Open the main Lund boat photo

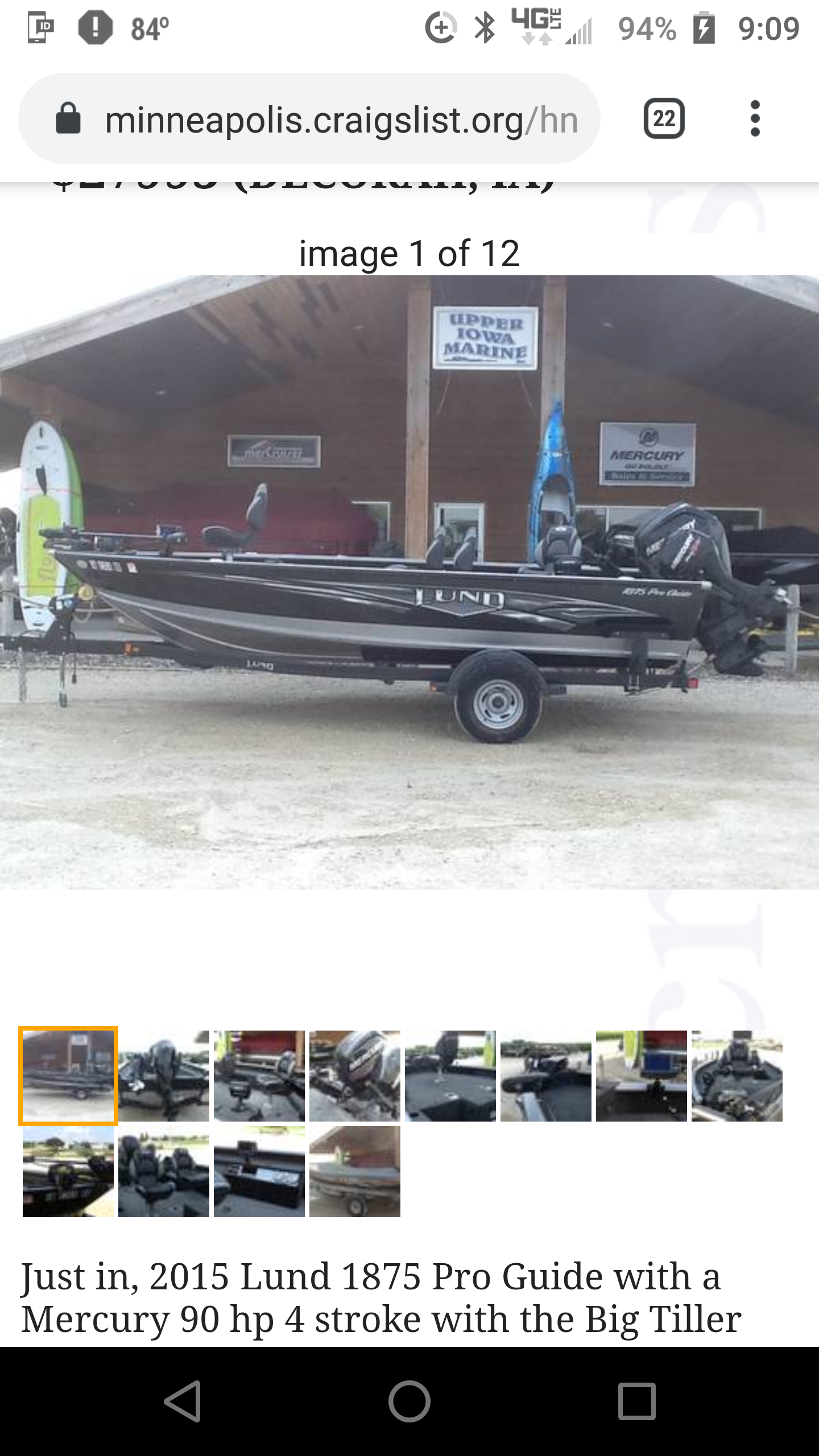point(409,582)
